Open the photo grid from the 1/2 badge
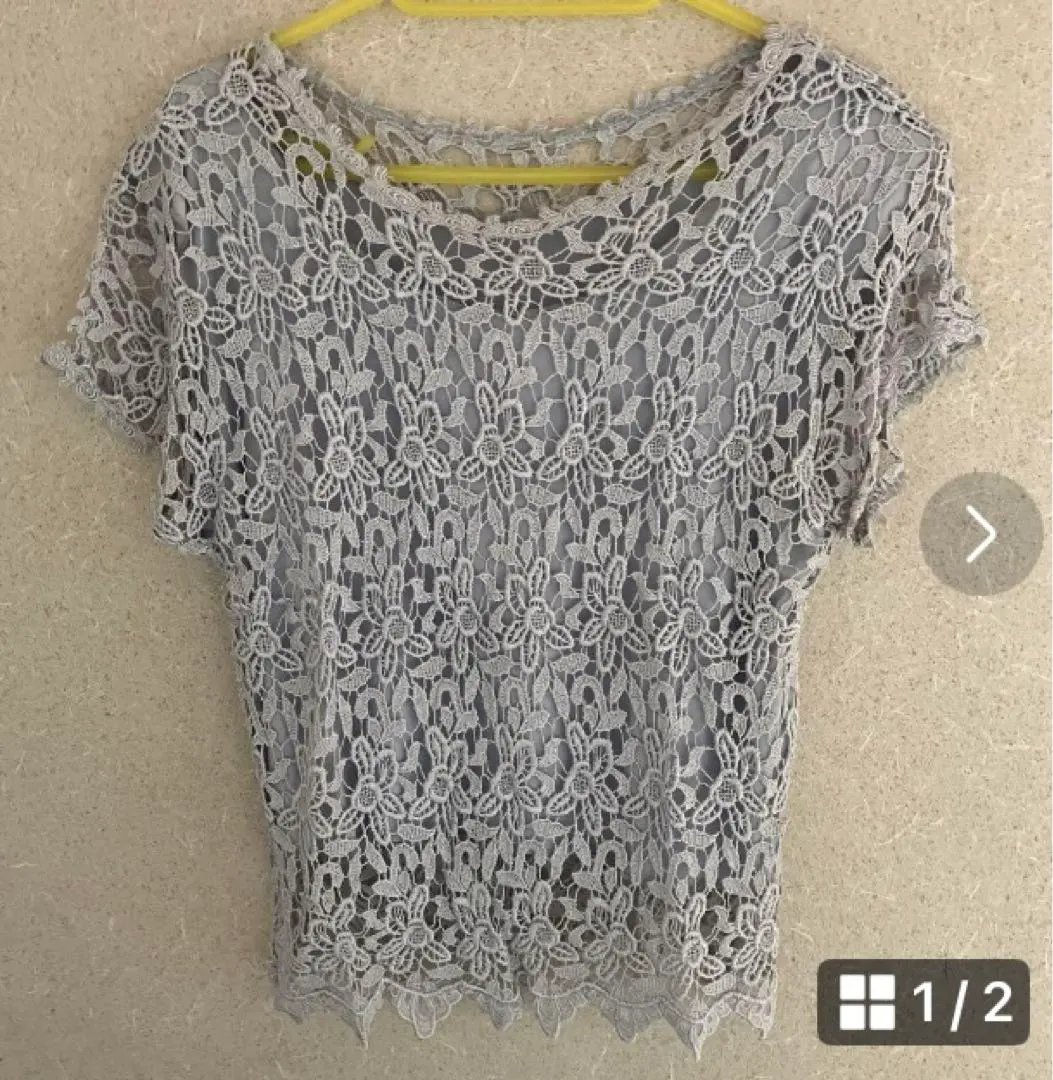The width and height of the screenshot is (1053, 1080). [923, 1001]
